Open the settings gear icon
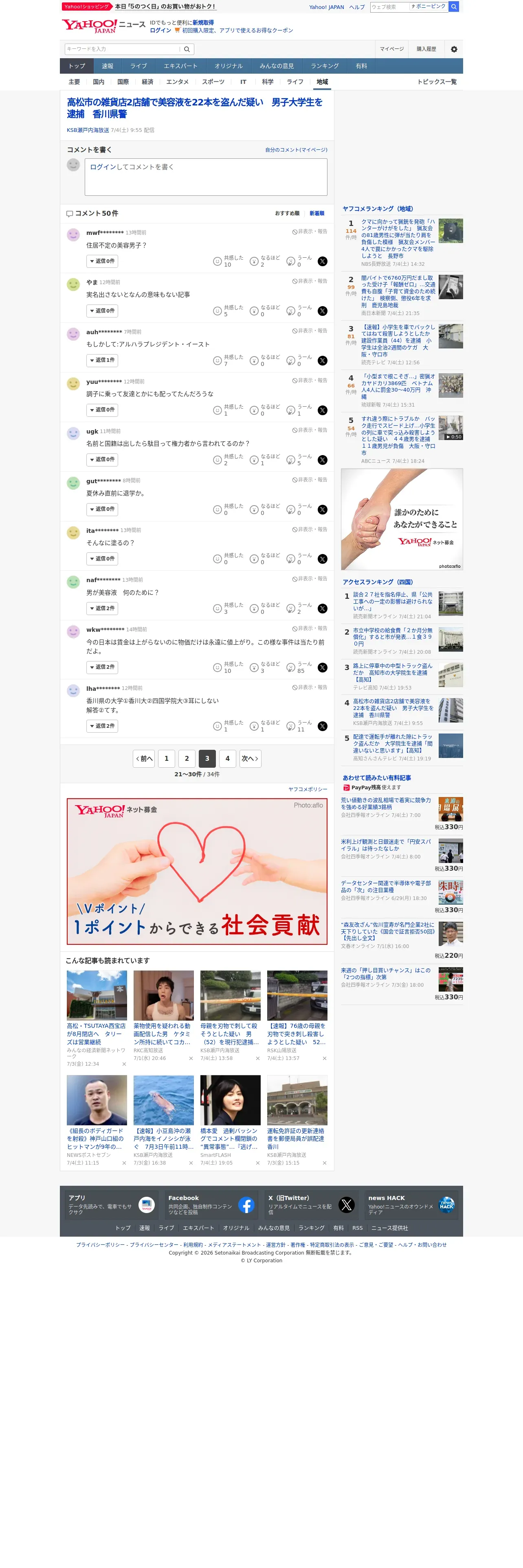 tap(454, 49)
